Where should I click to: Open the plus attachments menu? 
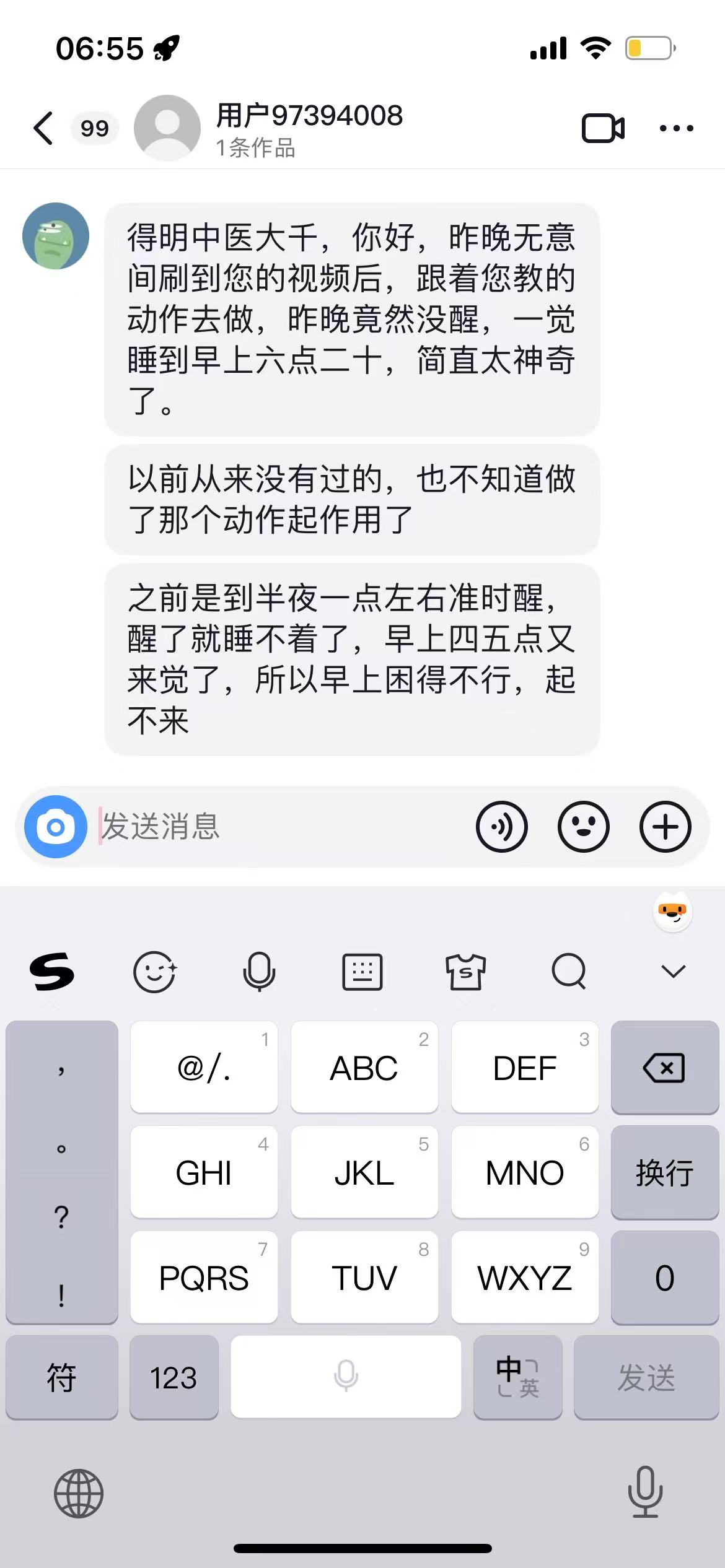click(x=666, y=827)
